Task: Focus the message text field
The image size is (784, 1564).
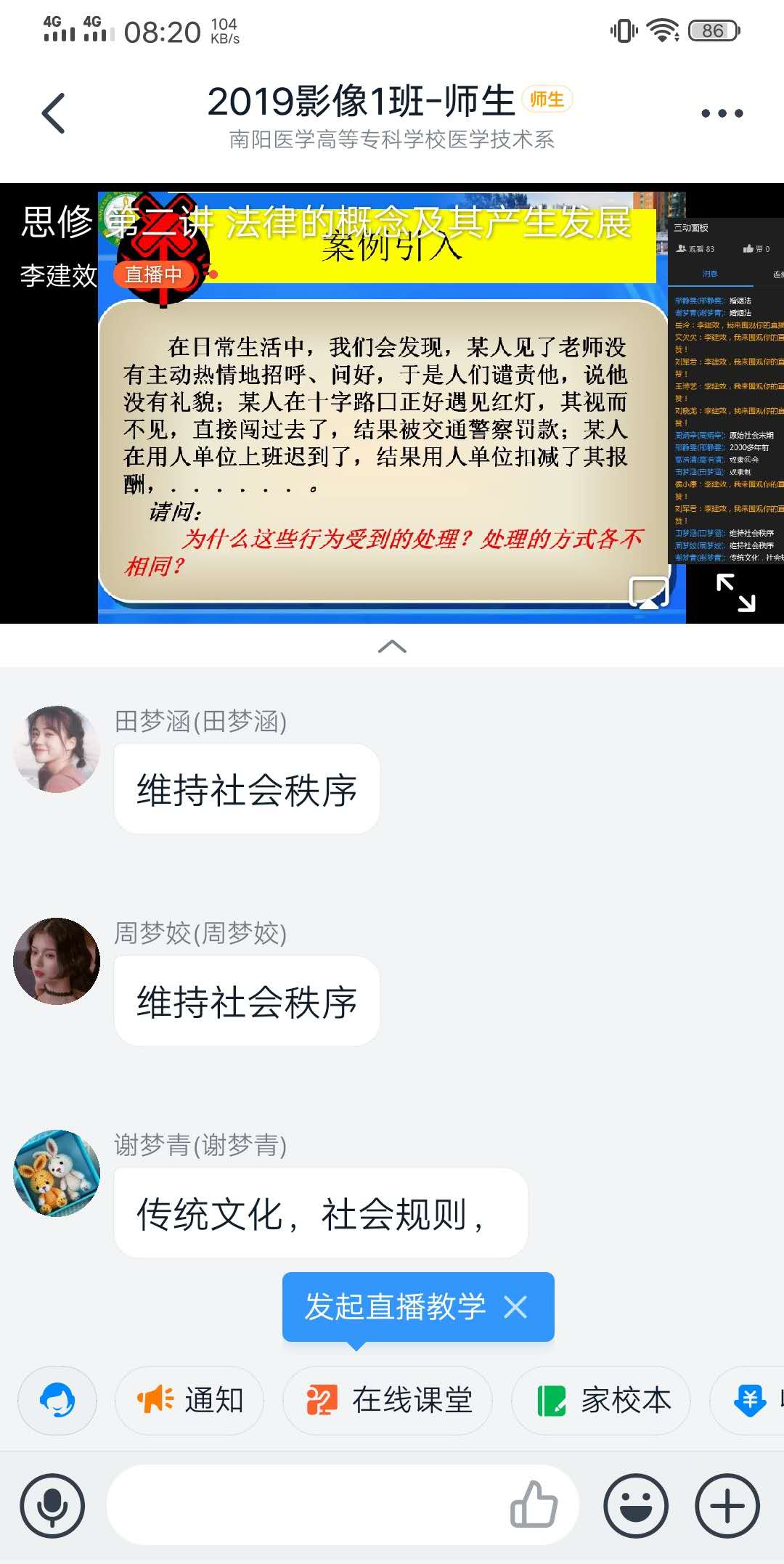Action: [x=305, y=1506]
